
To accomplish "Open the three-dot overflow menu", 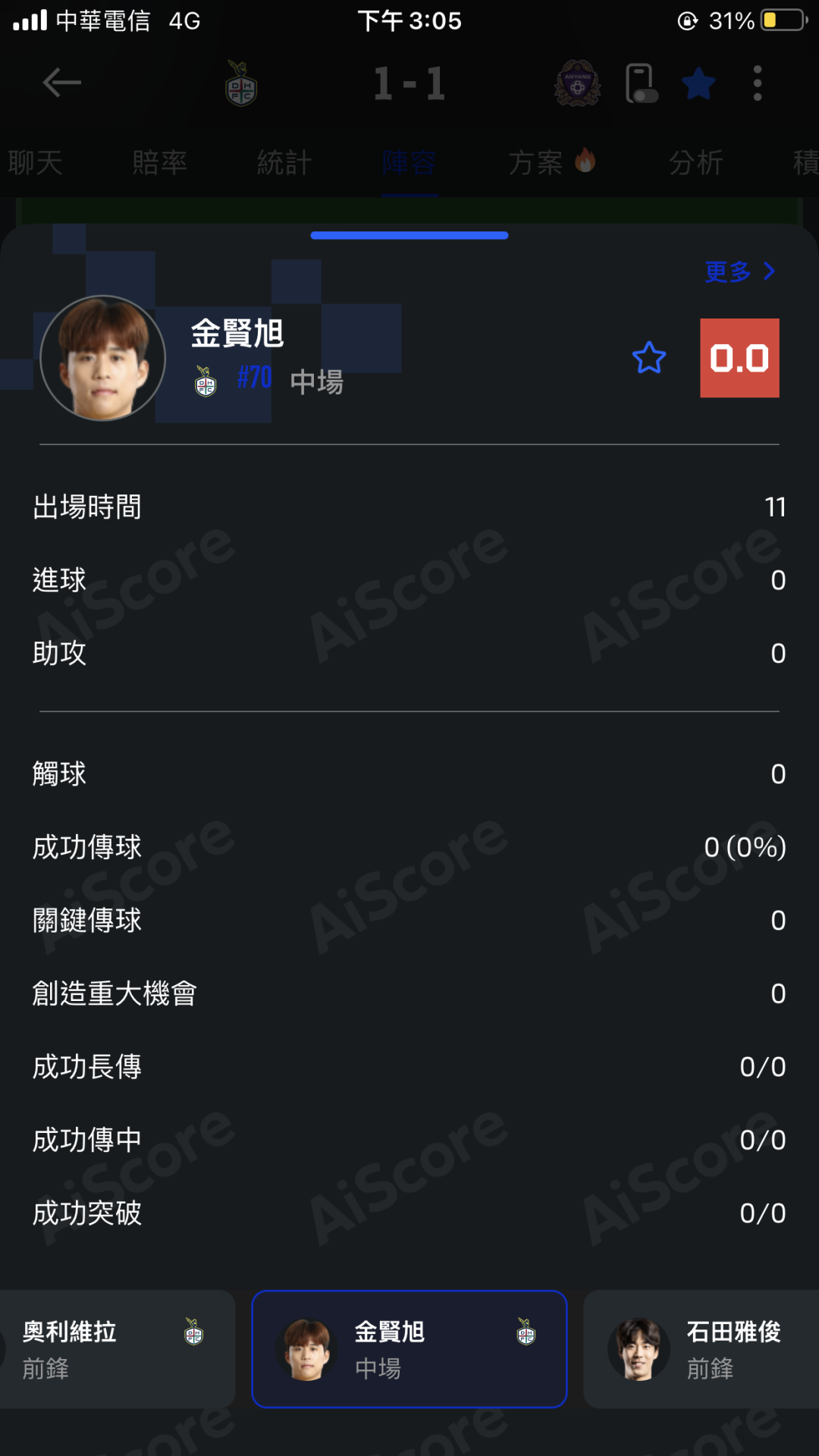I will tap(757, 83).
